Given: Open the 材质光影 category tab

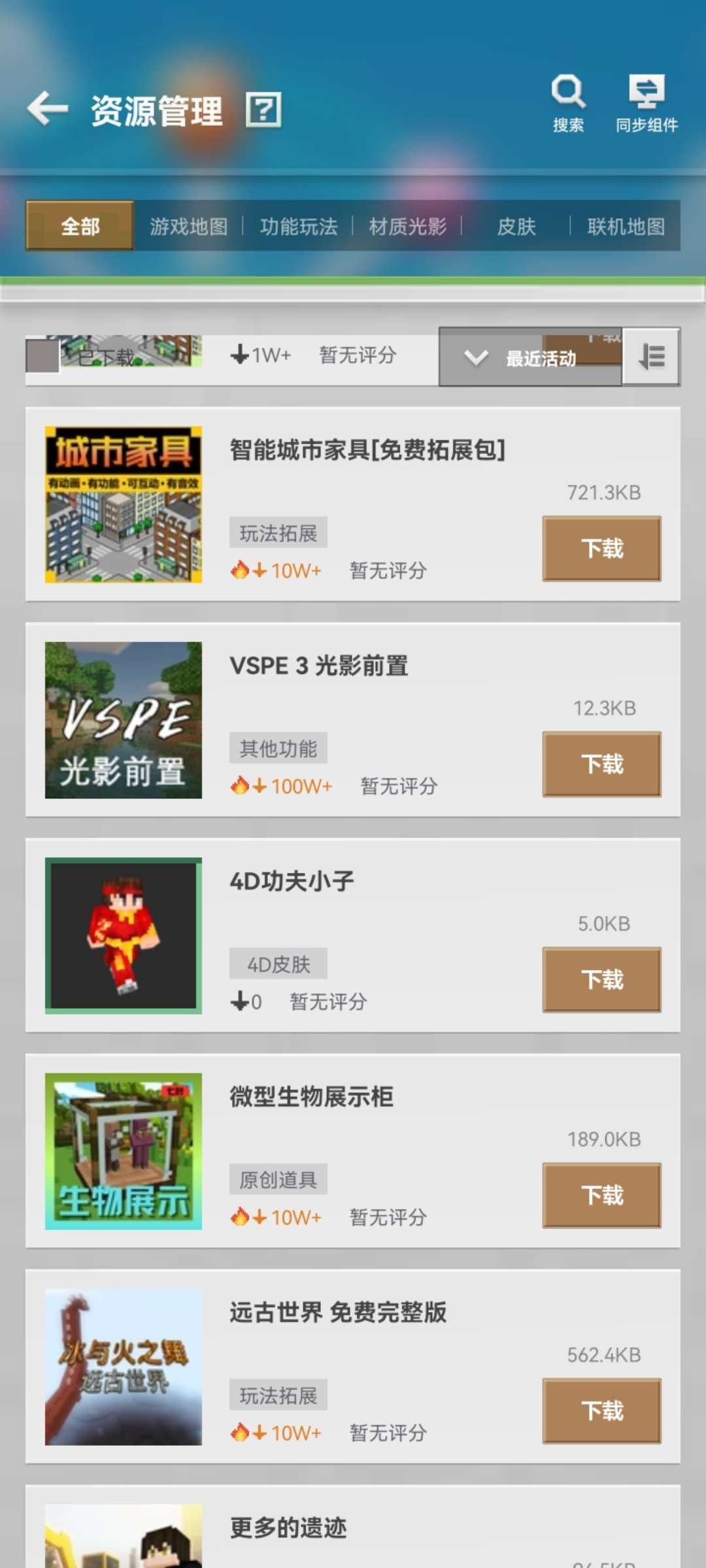Looking at the screenshot, I should point(407,227).
